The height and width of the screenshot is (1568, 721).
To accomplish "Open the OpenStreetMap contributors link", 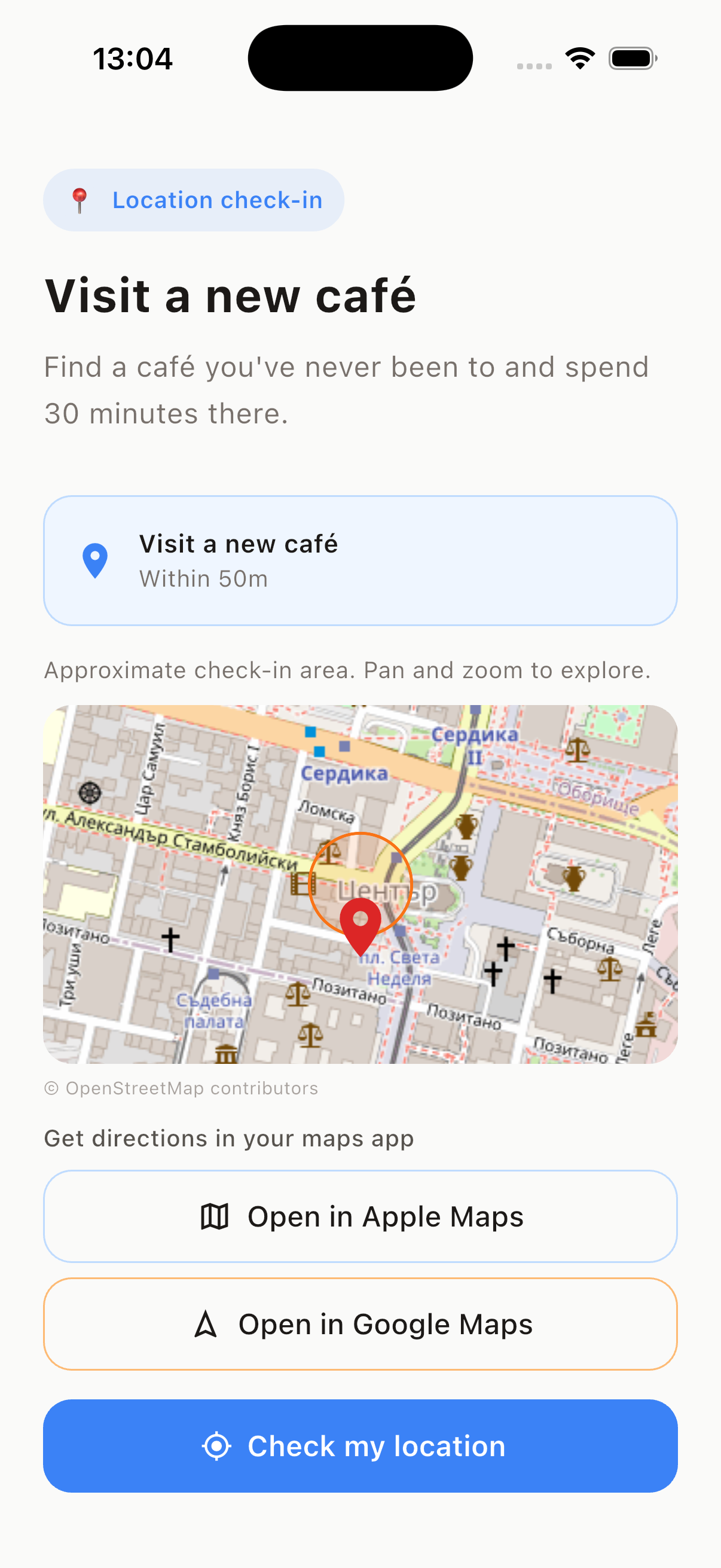I will point(180,1088).
